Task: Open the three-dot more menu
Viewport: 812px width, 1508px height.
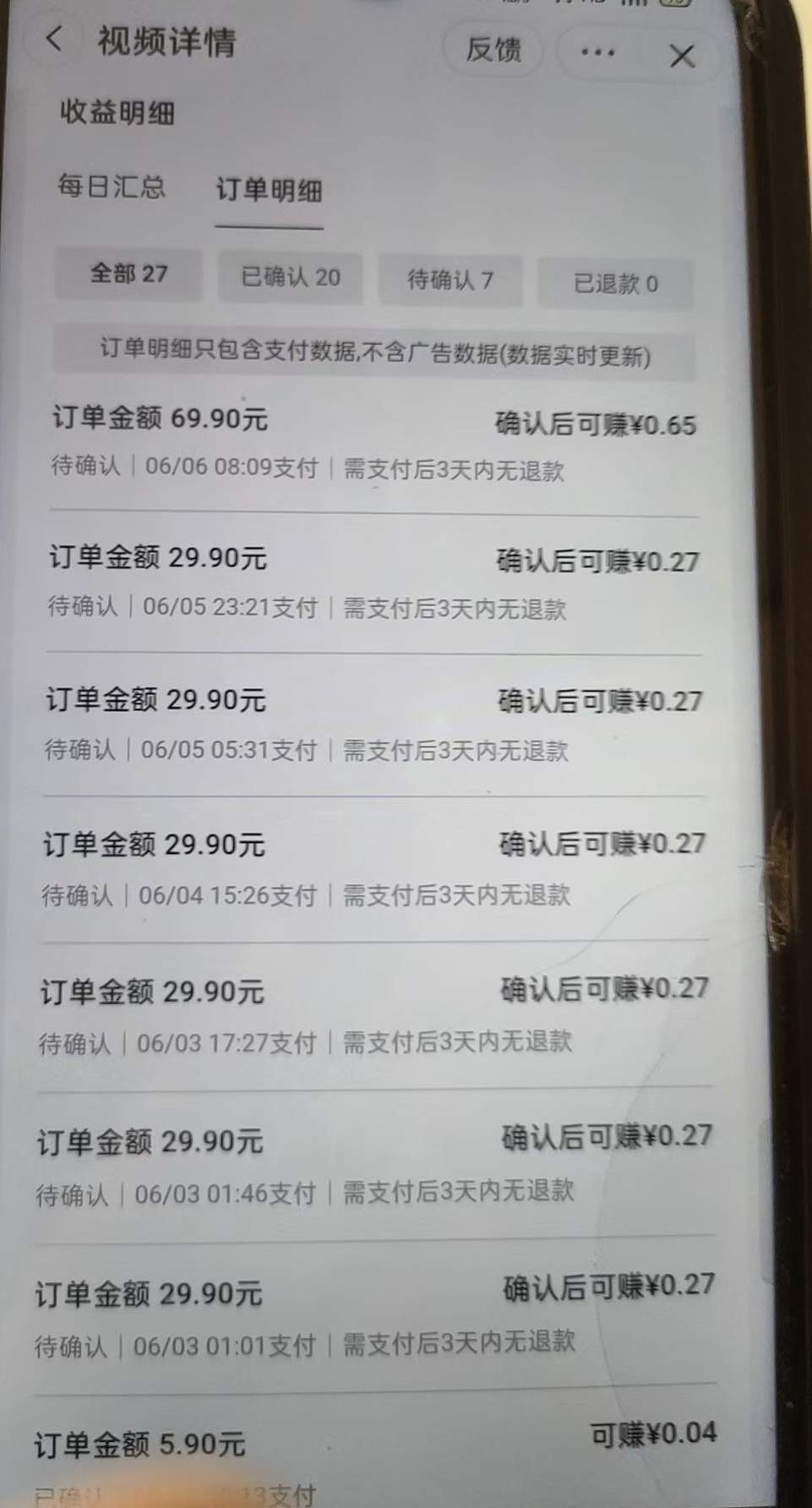Action: pos(597,53)
